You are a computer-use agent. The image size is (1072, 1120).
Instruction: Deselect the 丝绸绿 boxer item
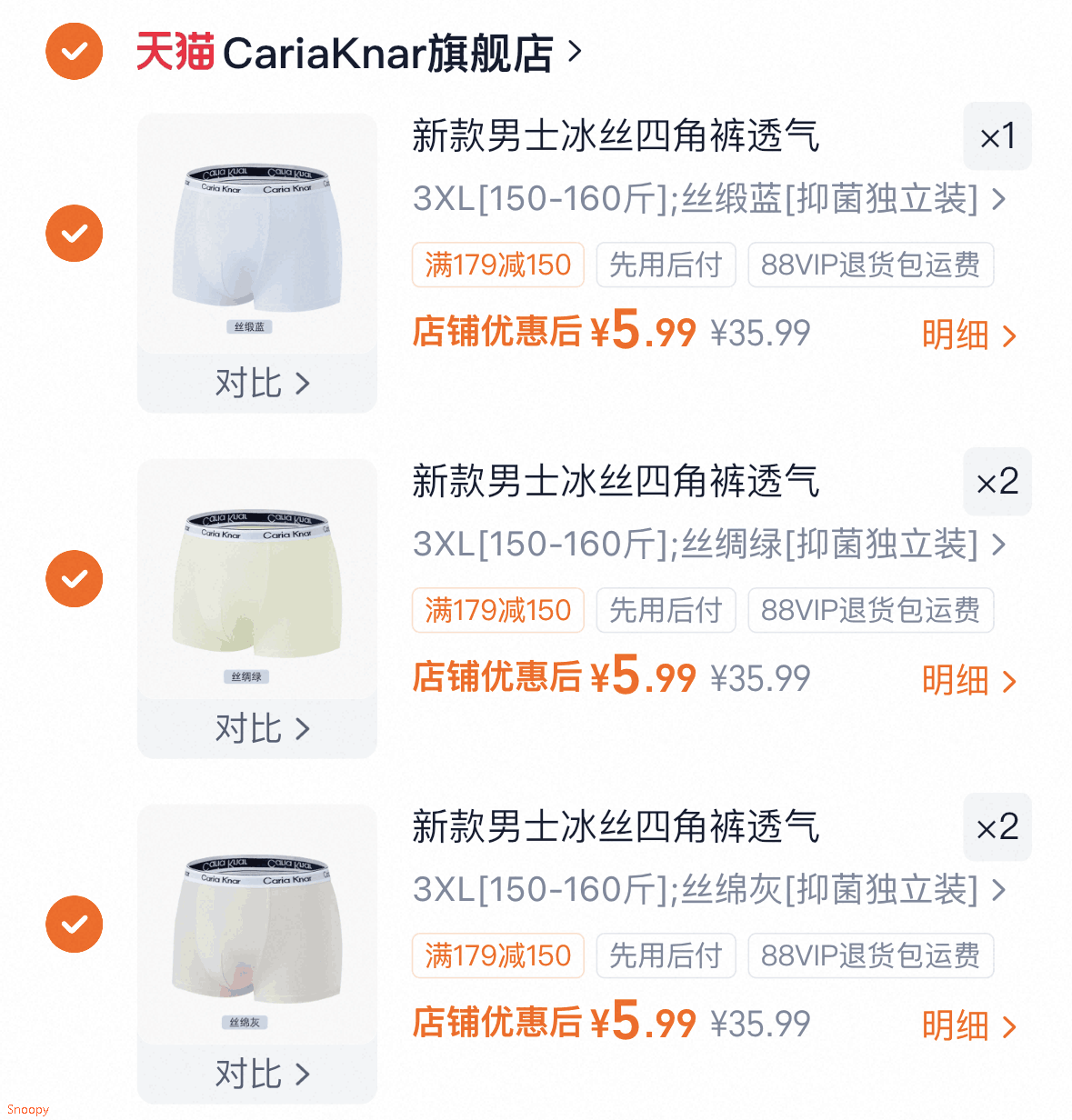tap(74, 579)
